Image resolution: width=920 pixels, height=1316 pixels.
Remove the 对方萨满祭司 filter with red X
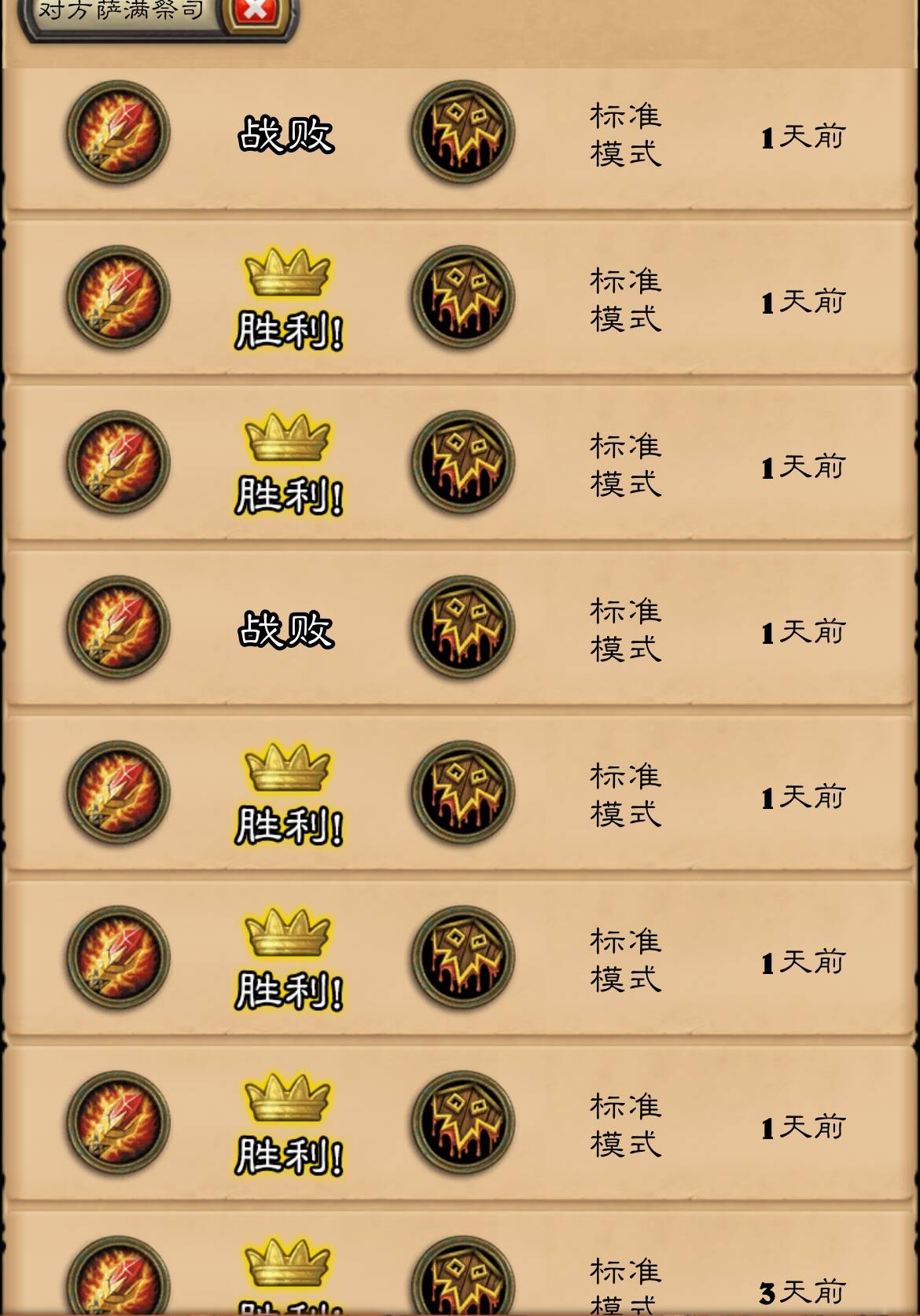pos(255,11)
